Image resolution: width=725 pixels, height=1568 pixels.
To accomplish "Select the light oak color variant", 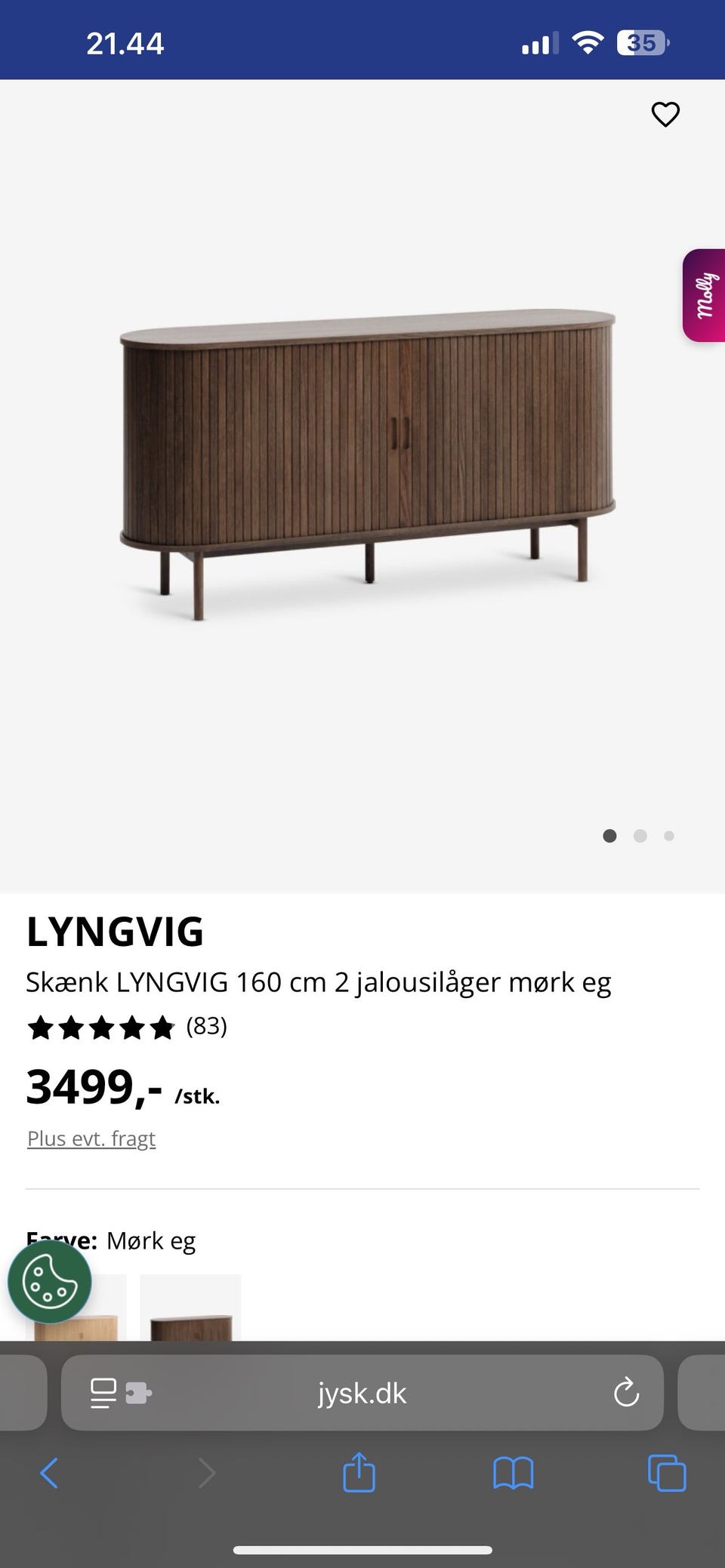I will (x=76, y=1308).
